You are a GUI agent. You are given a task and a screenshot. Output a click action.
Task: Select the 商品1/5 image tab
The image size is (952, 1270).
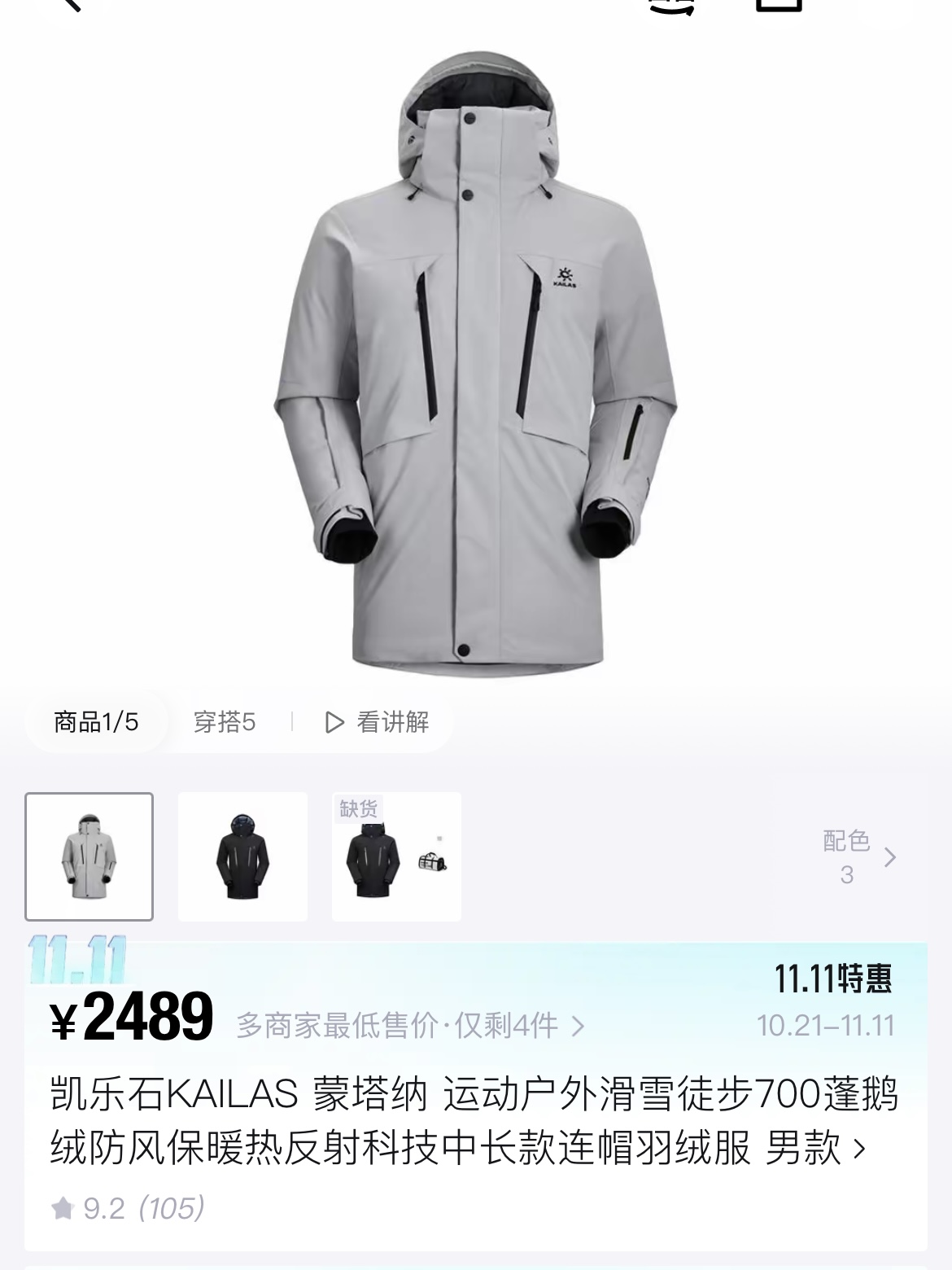[x=96, y=722]
